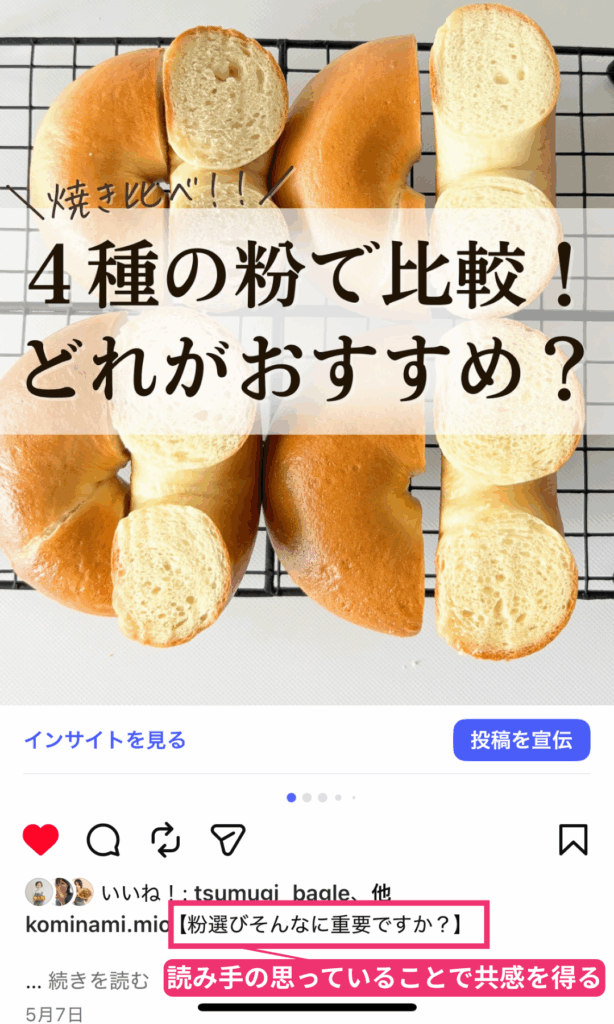Repost using the circular arrows icon
Viewport: 614px width, 1024px height.
point(165,840)
